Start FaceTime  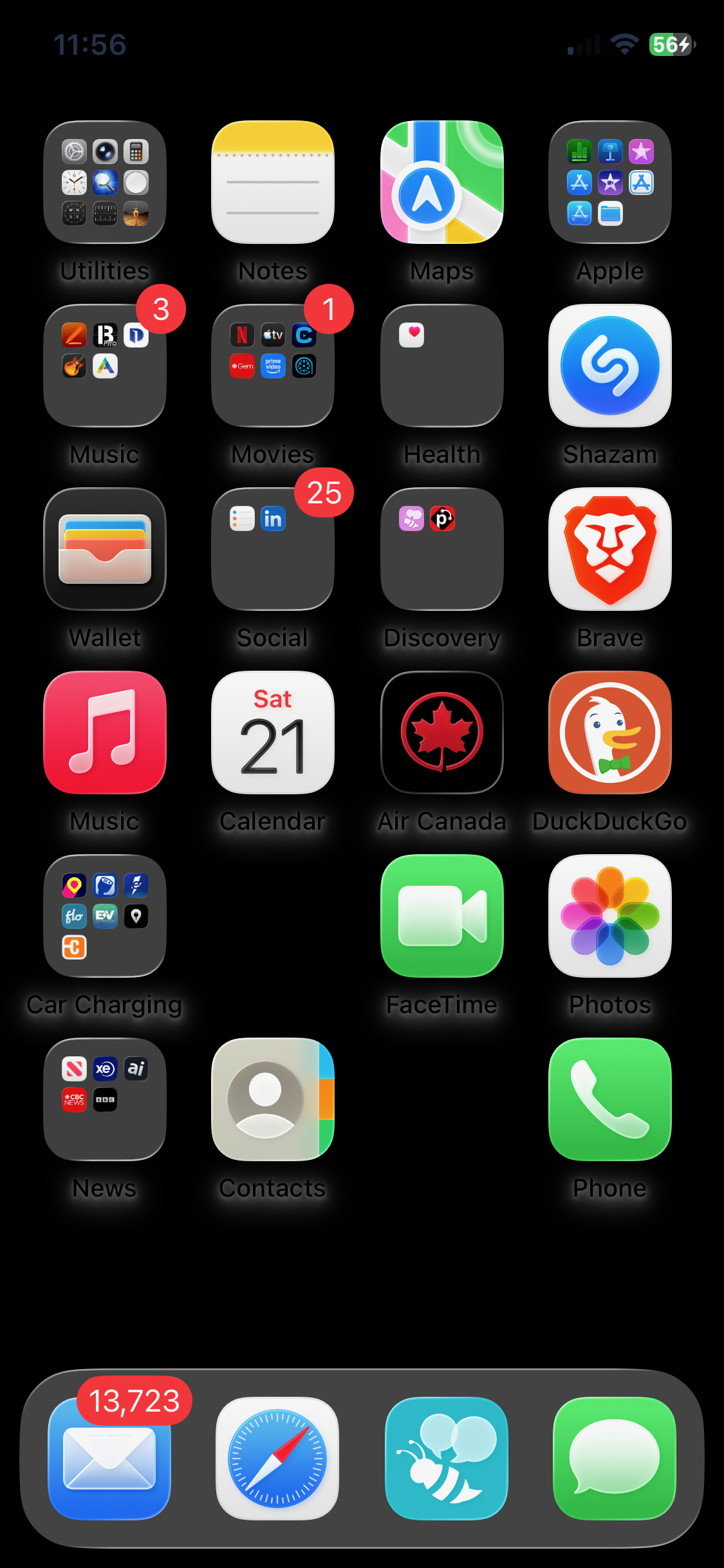[x=441, y=916]
